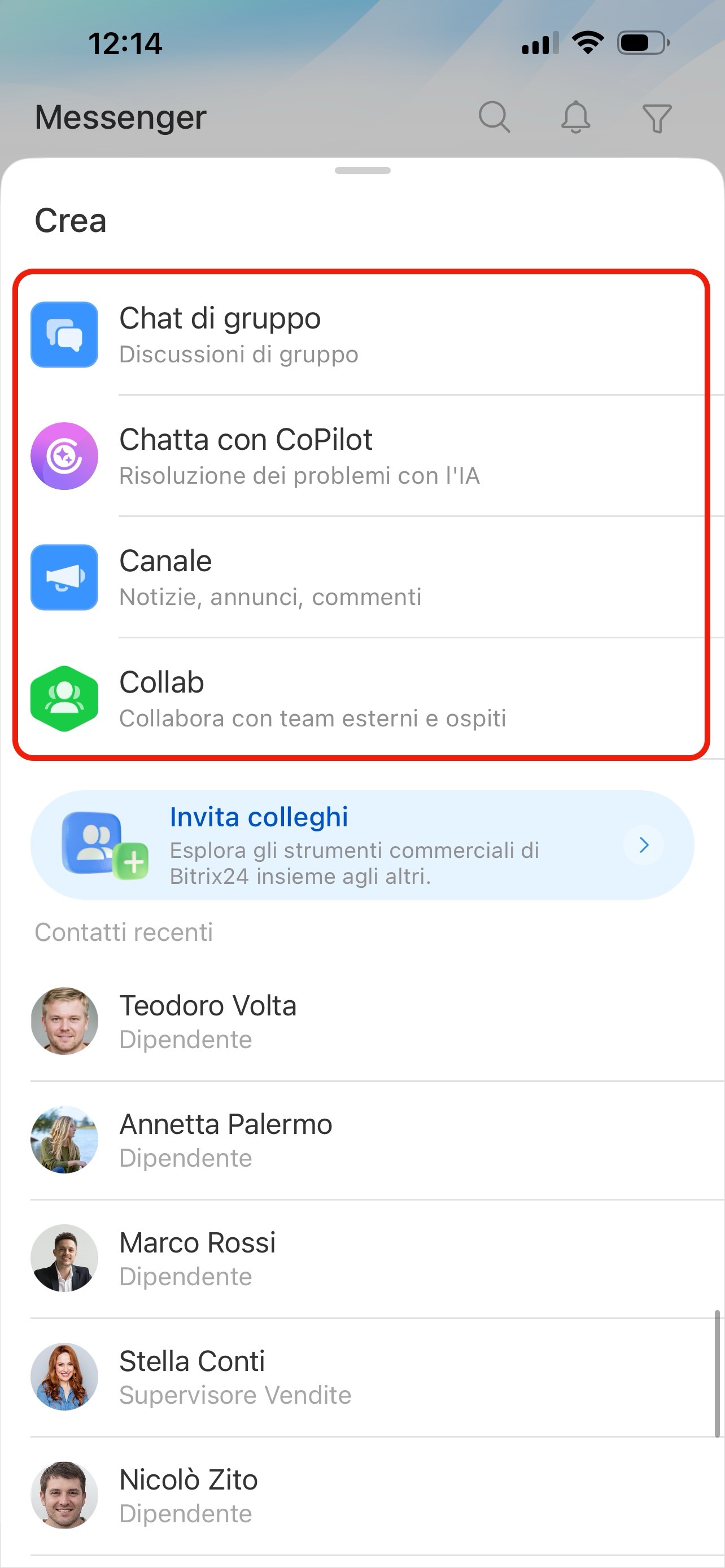Select the Collab option
Viewport: 725px width, 1568px height.
[363, 698]
